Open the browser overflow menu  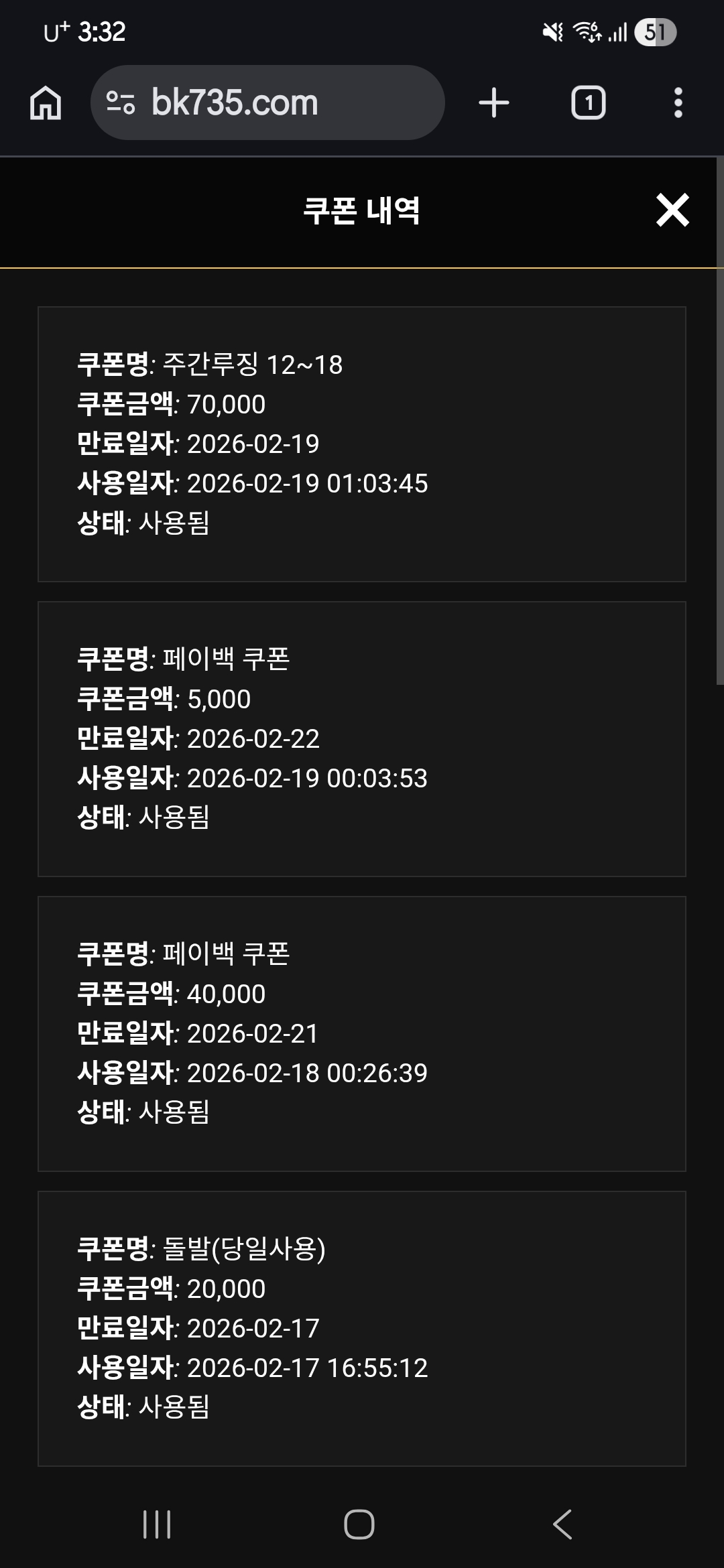point(678,103)
